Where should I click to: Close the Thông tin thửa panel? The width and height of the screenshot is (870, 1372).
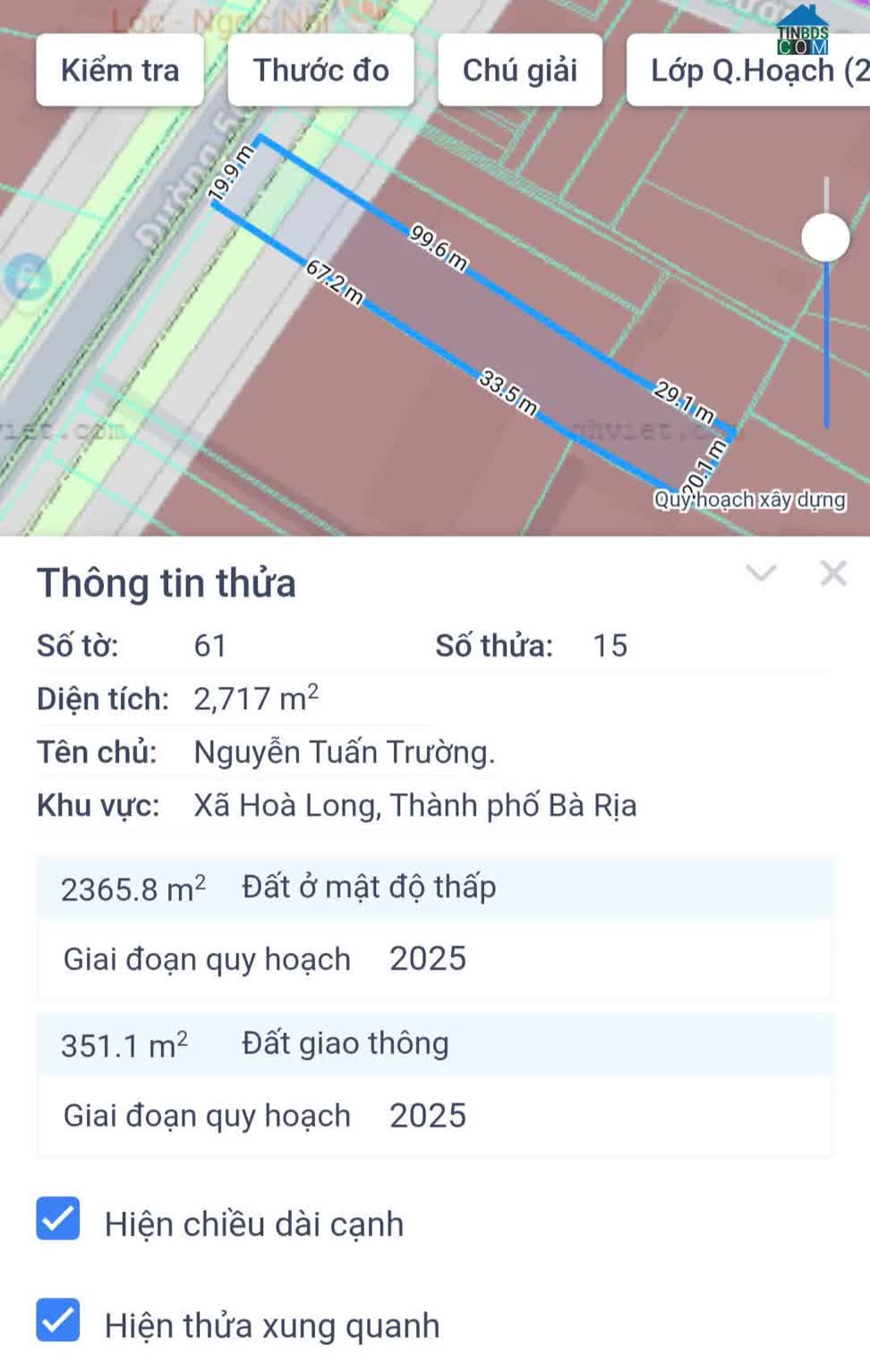833,573
